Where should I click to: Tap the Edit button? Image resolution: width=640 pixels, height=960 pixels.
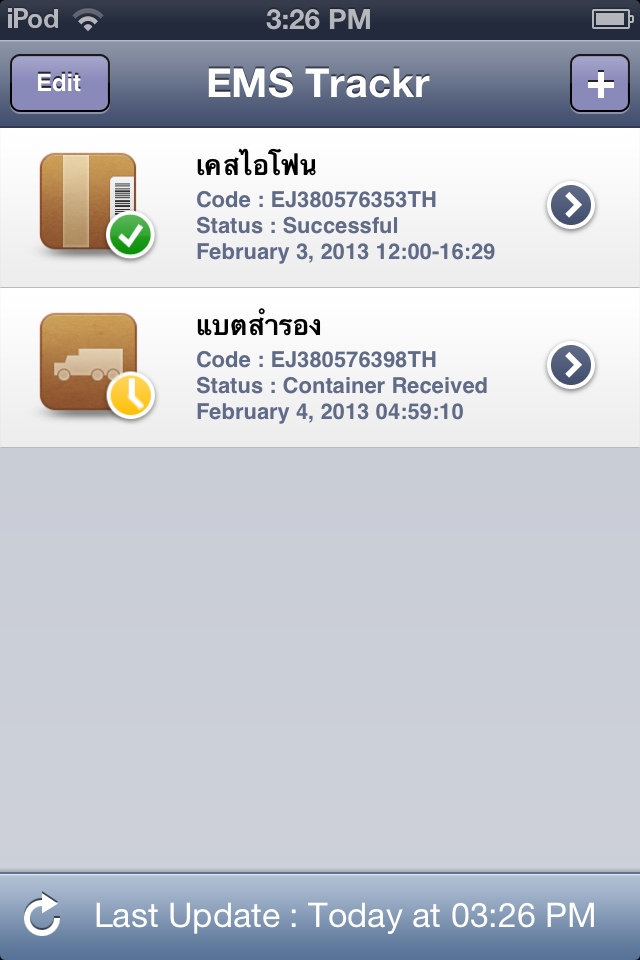(59, 83)
